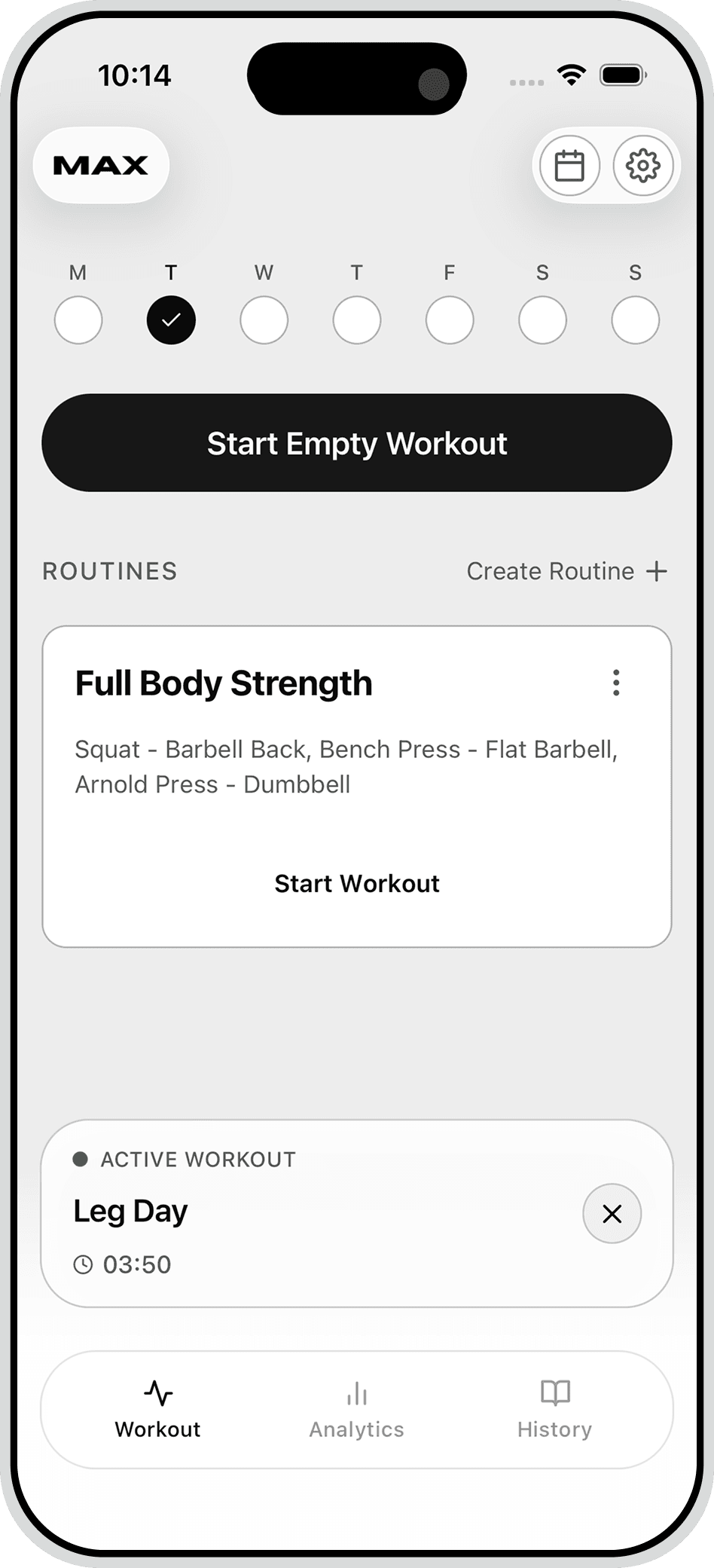Viewport: 714px width, 1568px height.
Task: Open the active Leg Day workout
Action: tap(301, 1213)
